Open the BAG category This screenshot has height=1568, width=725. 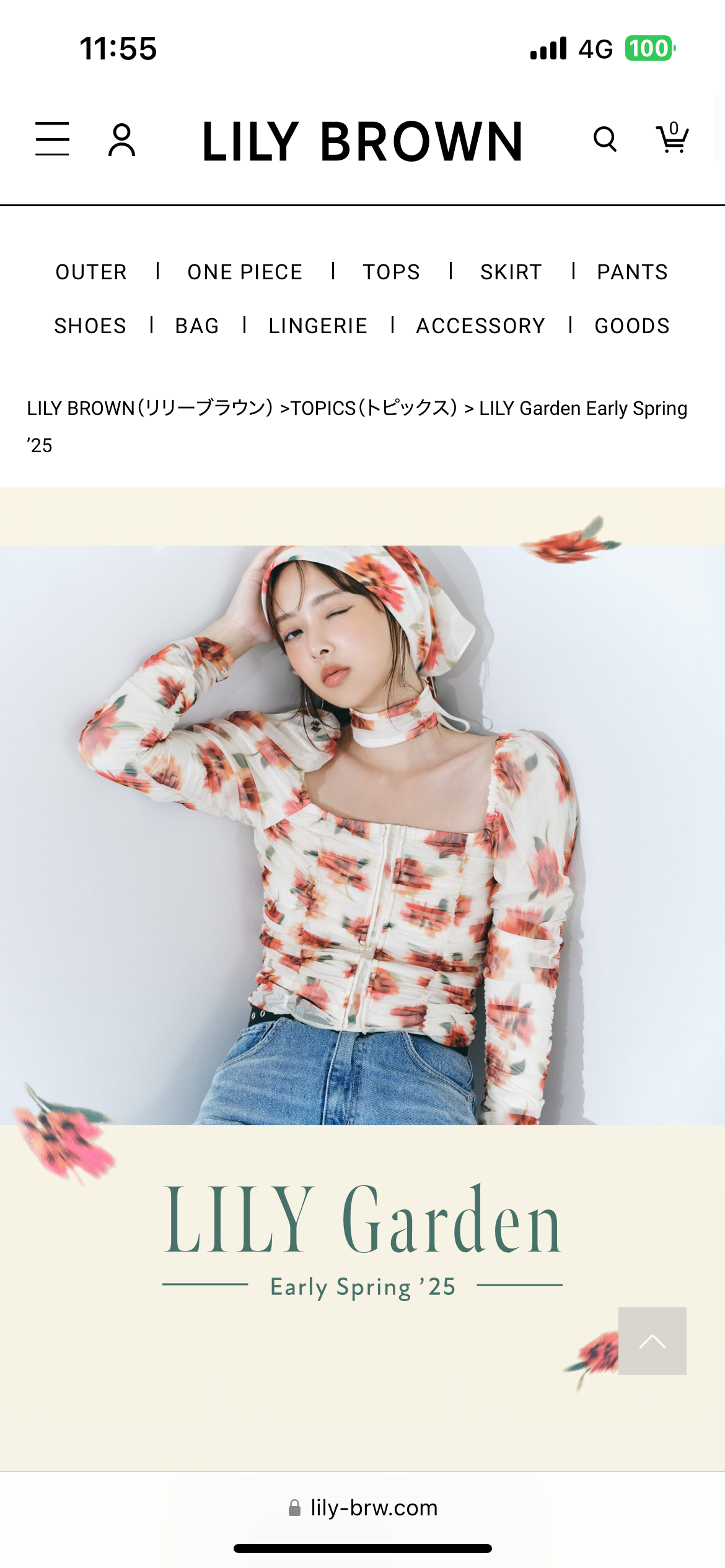click(x=197, y=326)
